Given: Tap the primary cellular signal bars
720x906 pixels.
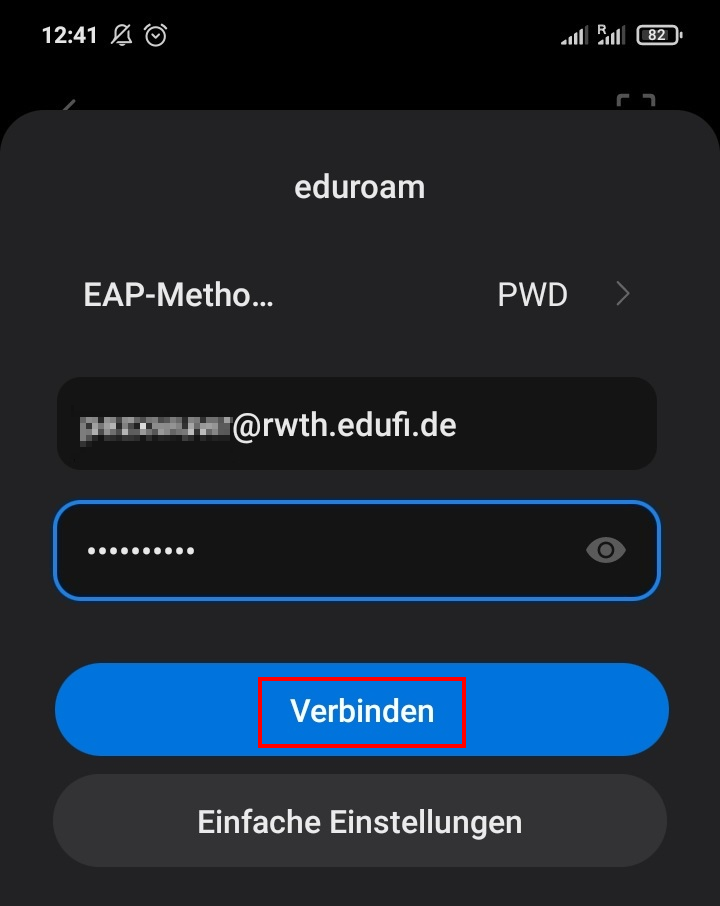Looking at the screenshot, I should coord(574,35).
